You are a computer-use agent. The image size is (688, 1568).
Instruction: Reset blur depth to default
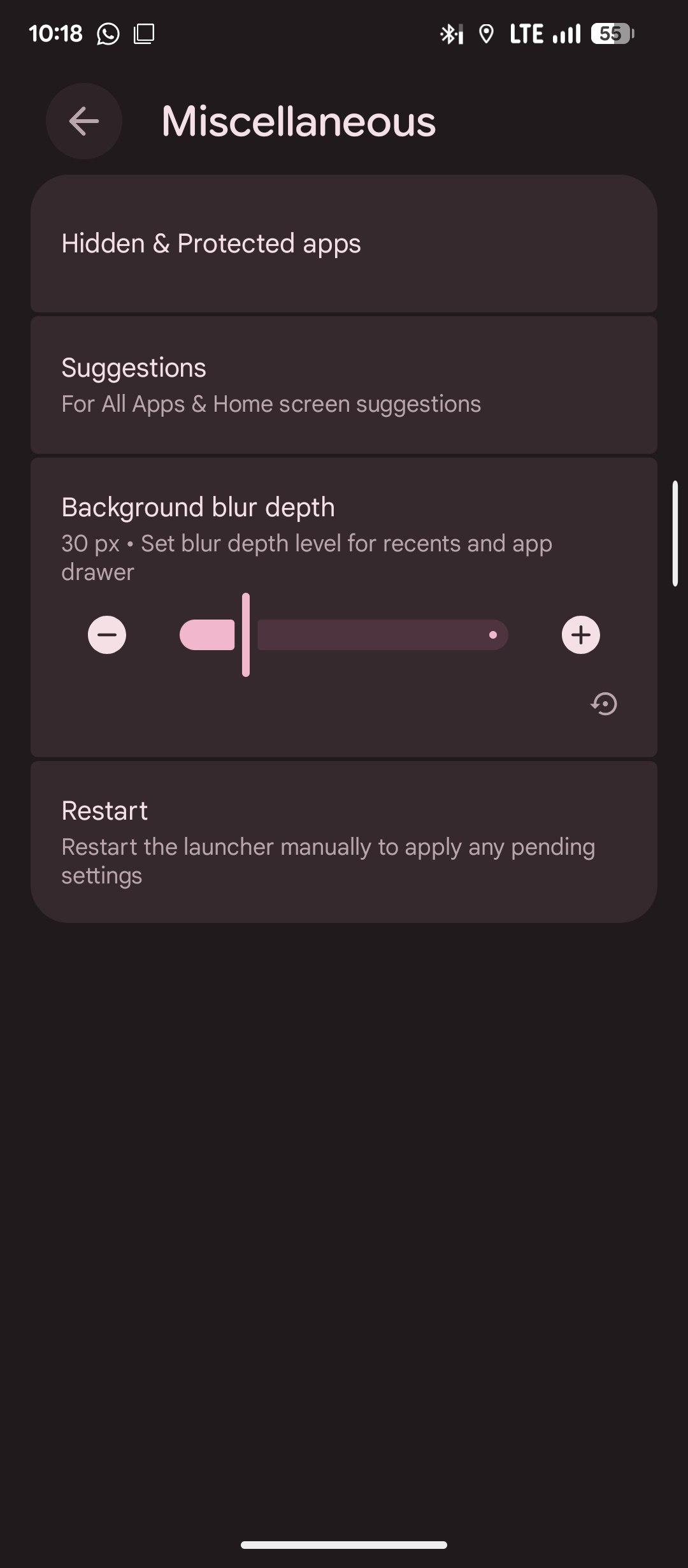pyautogui.click(x=604, y=704)
